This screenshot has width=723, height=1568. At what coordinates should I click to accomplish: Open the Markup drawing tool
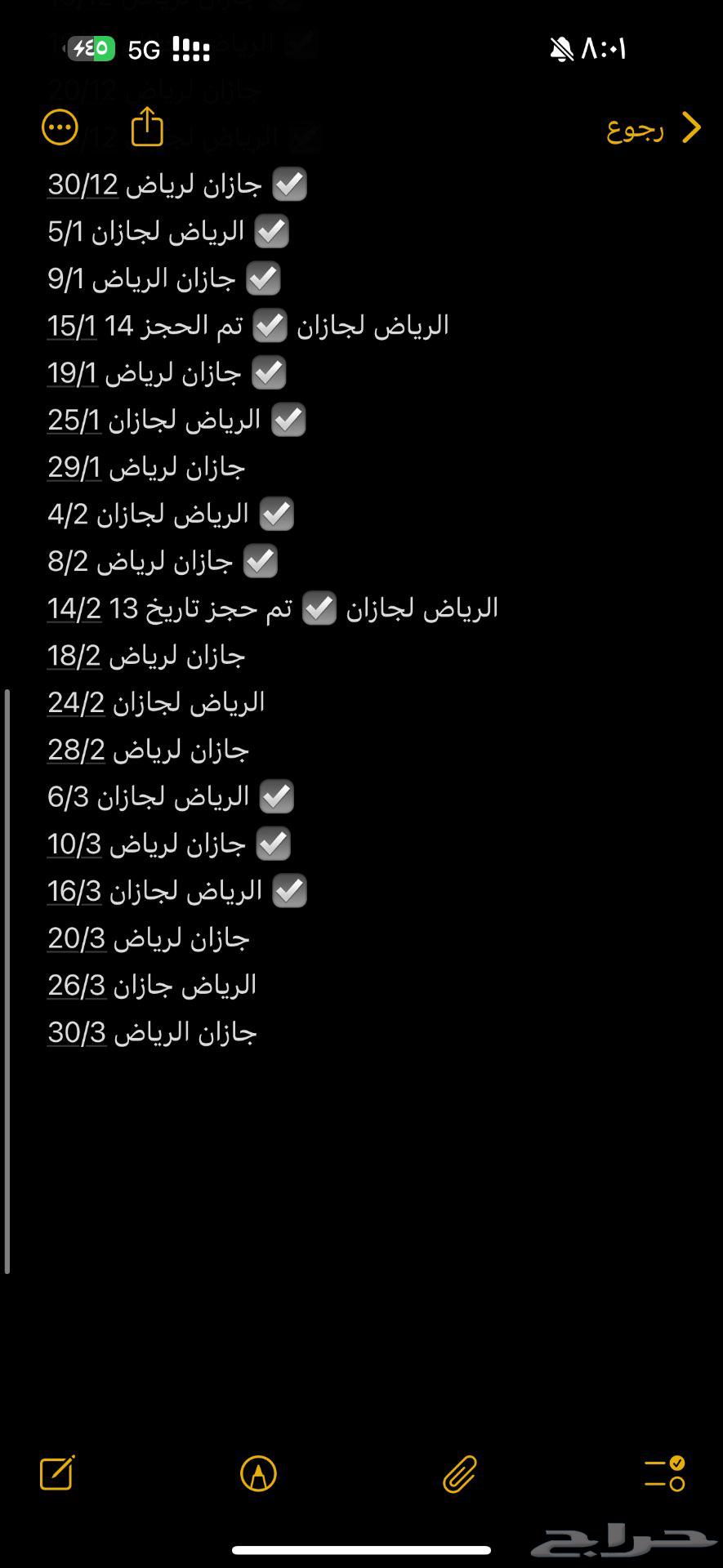(x=258, y=1475)
